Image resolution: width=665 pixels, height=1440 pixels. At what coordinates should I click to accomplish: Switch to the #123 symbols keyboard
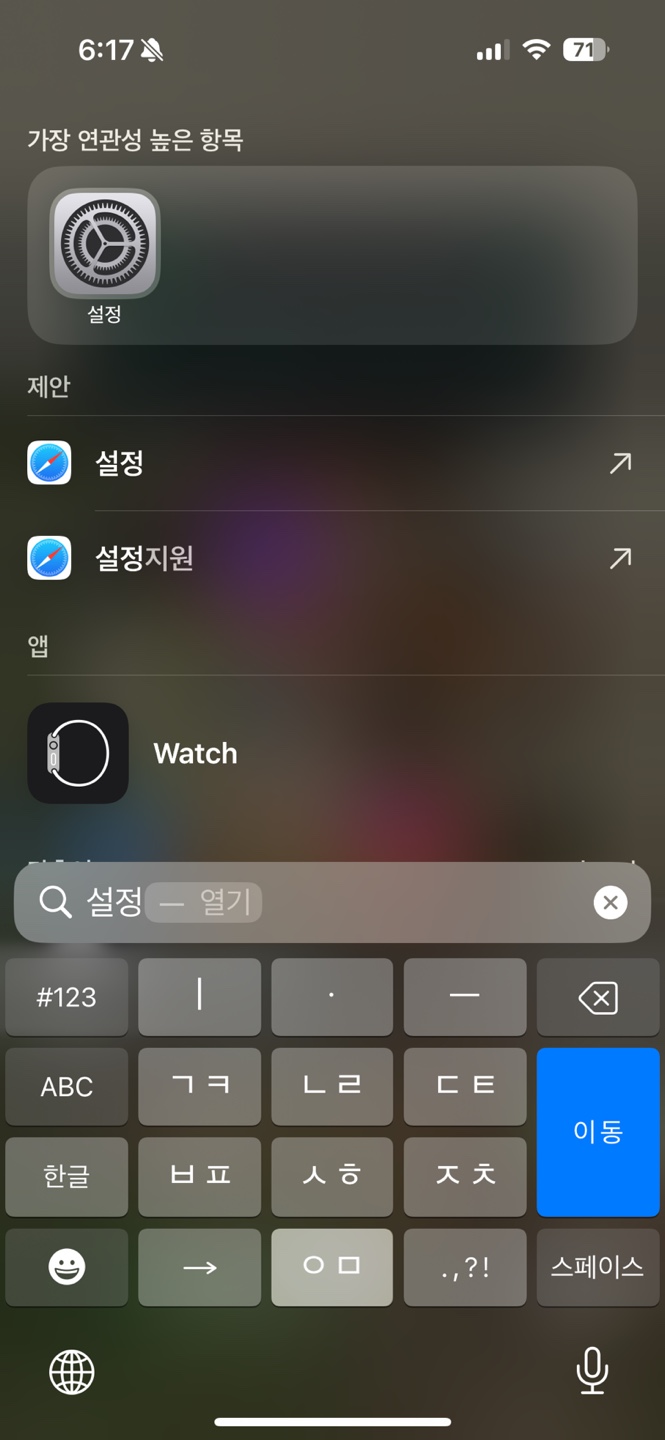point(67,997)
